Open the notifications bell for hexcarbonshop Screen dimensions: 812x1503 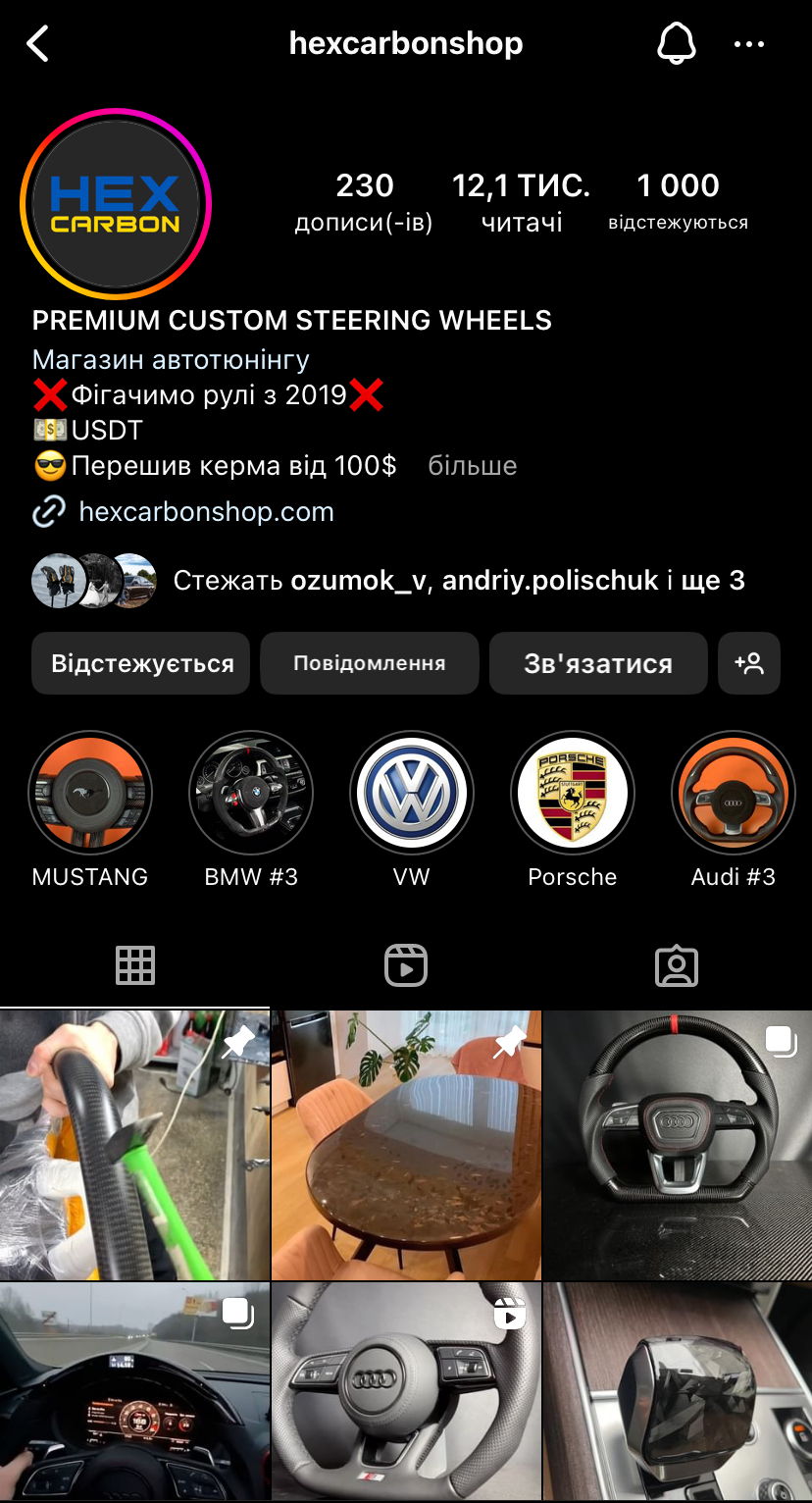(676, 44)
